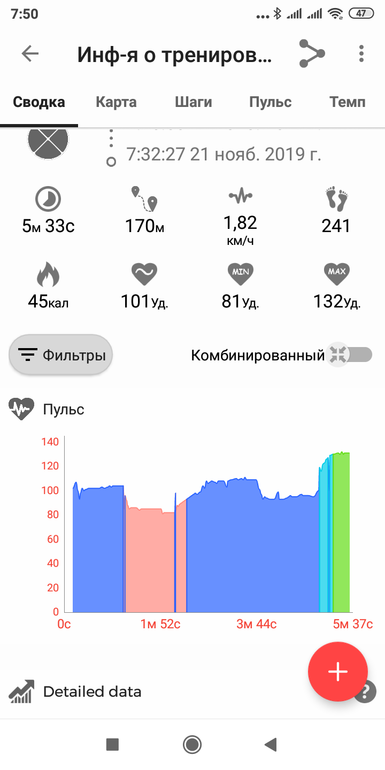Tap the red plus floating button
Image resolution: width=385 pixels, height=770 pixels.
pyautogui.click(x=338, y=671)
